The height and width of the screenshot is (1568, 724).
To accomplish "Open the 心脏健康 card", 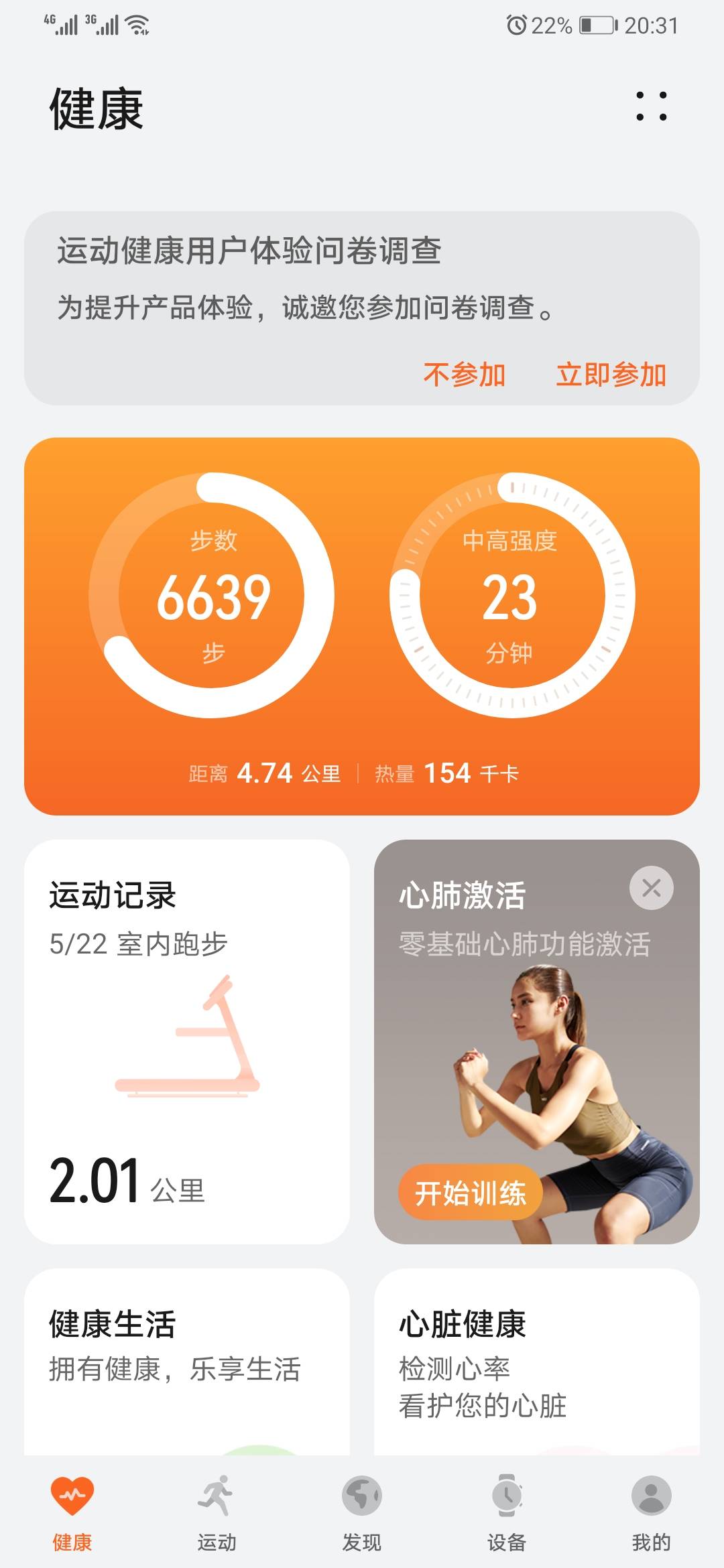I will 536,1360.
